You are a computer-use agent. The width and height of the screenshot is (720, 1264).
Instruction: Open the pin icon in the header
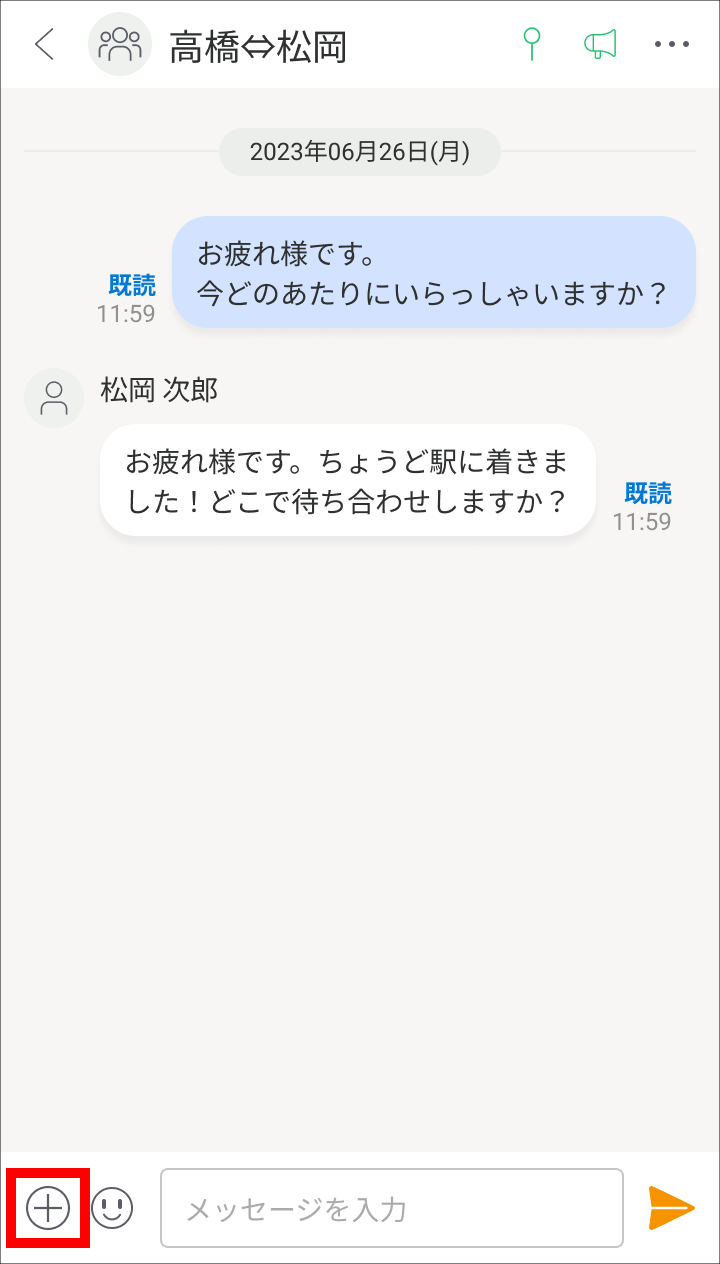click(x=532, y=44)
